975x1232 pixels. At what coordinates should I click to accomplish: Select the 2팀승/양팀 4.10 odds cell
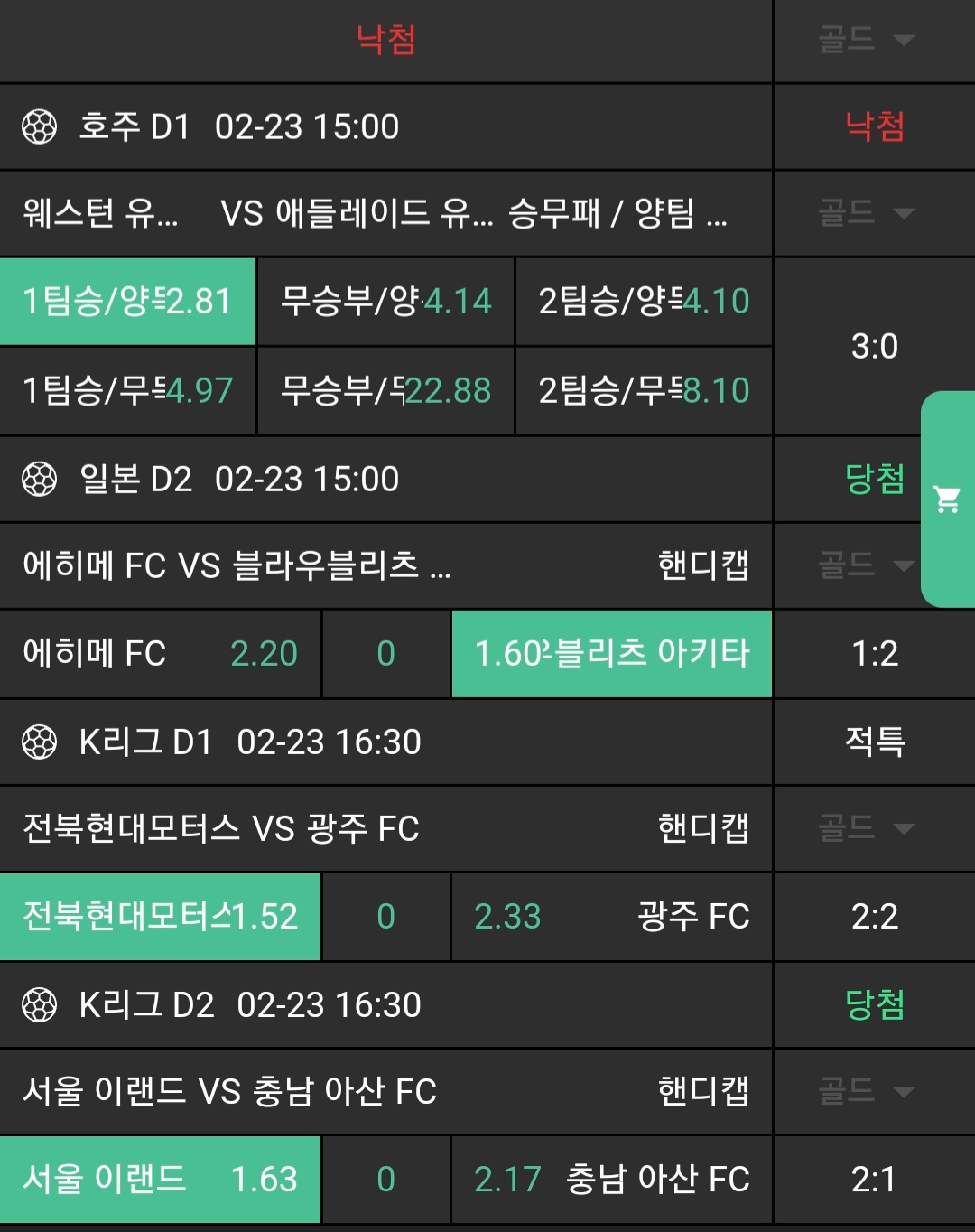644,302
